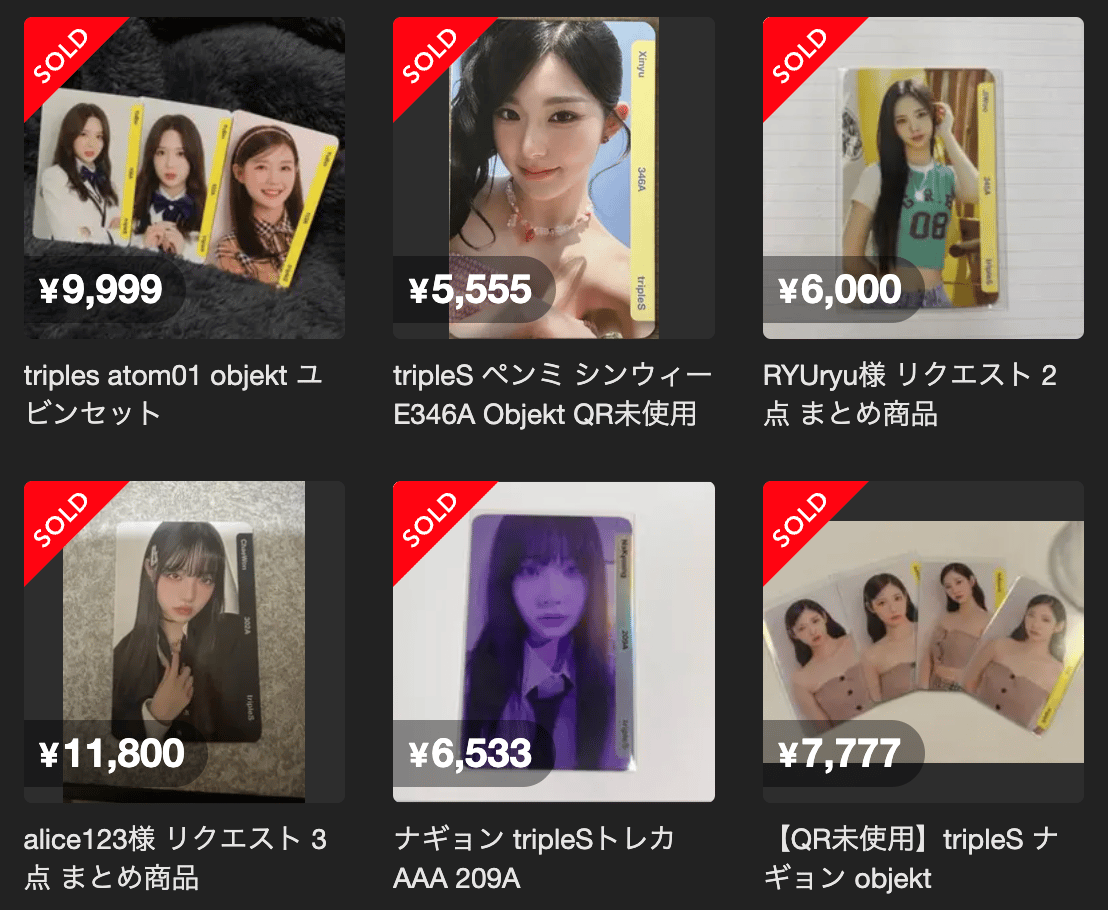
Task: View the ¥5,555 tripleS E346A Objekt item
Action: click(553, 178)
